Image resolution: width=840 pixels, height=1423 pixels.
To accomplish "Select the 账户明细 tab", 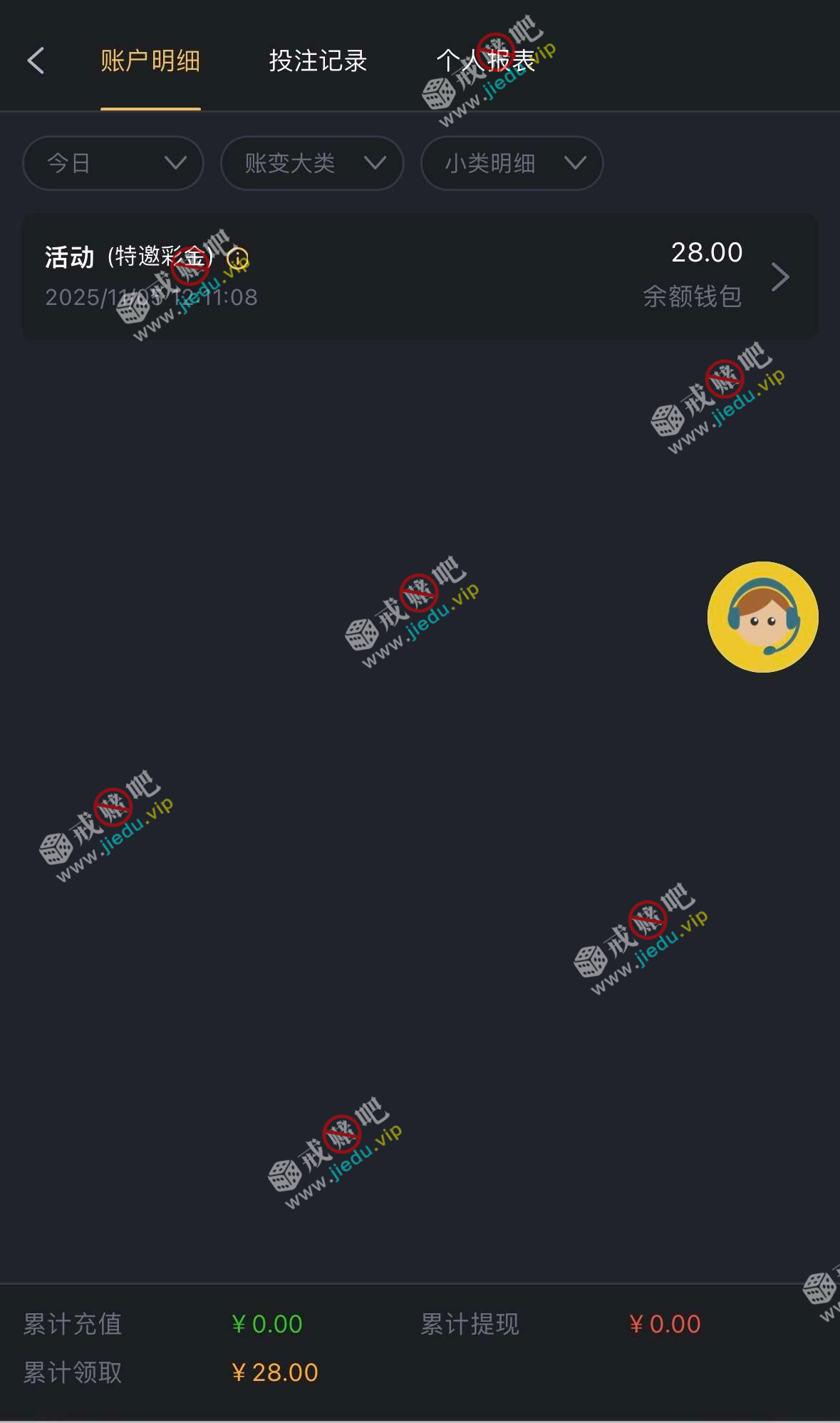I will (x=150, y=61).
